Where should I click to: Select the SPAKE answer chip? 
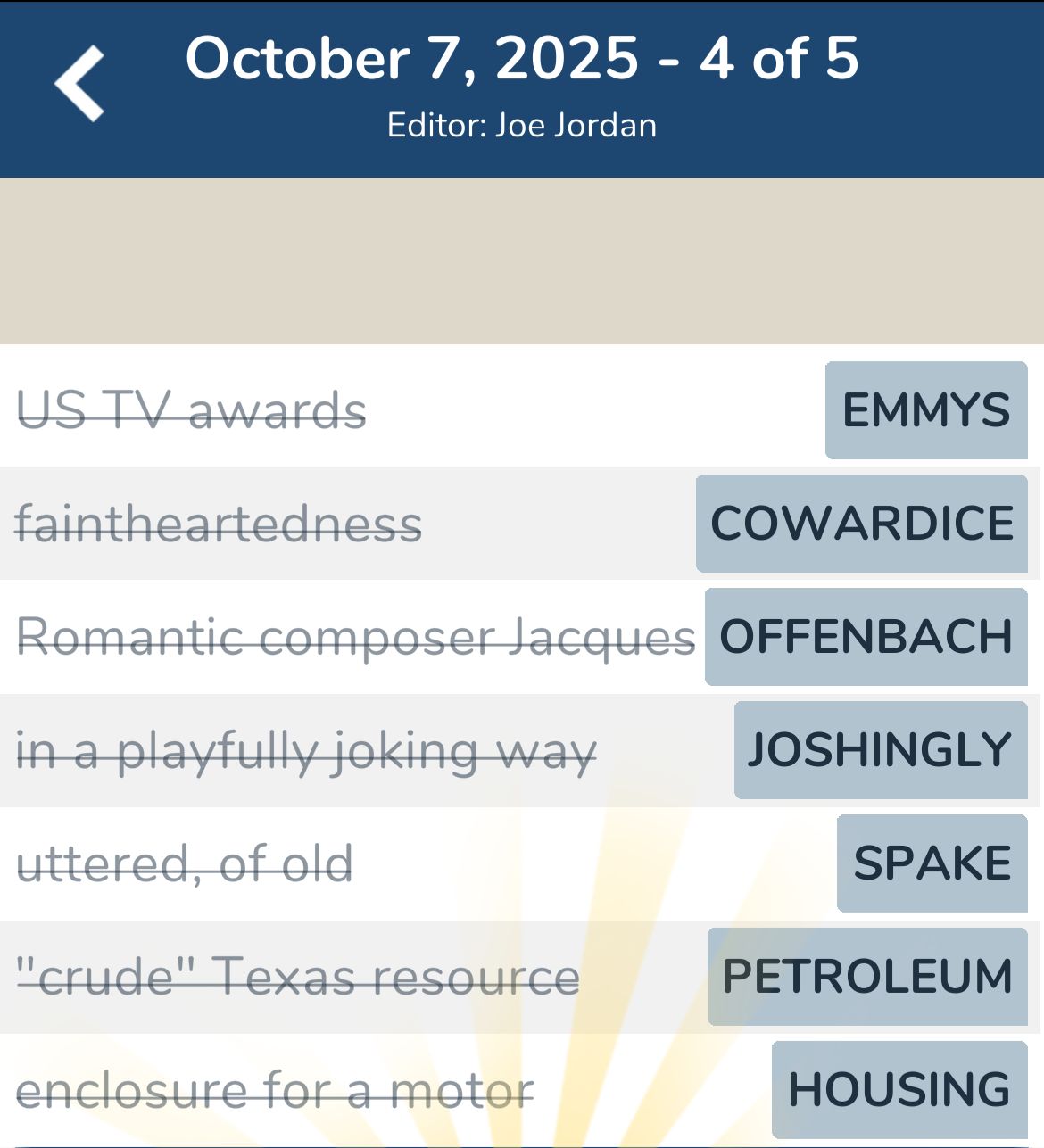tap(932, 863)
